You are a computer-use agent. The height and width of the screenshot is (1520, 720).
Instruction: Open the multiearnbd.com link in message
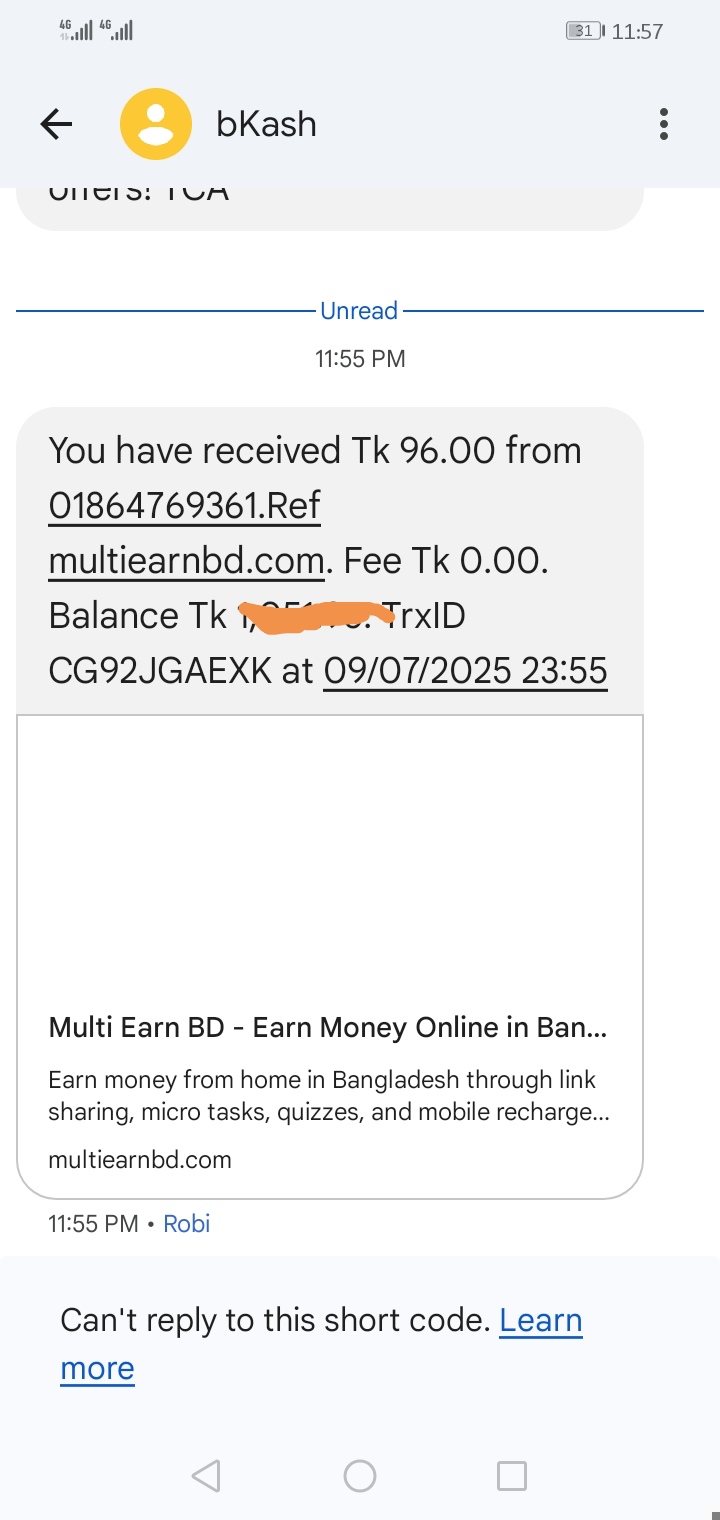(x=186, y=561)
